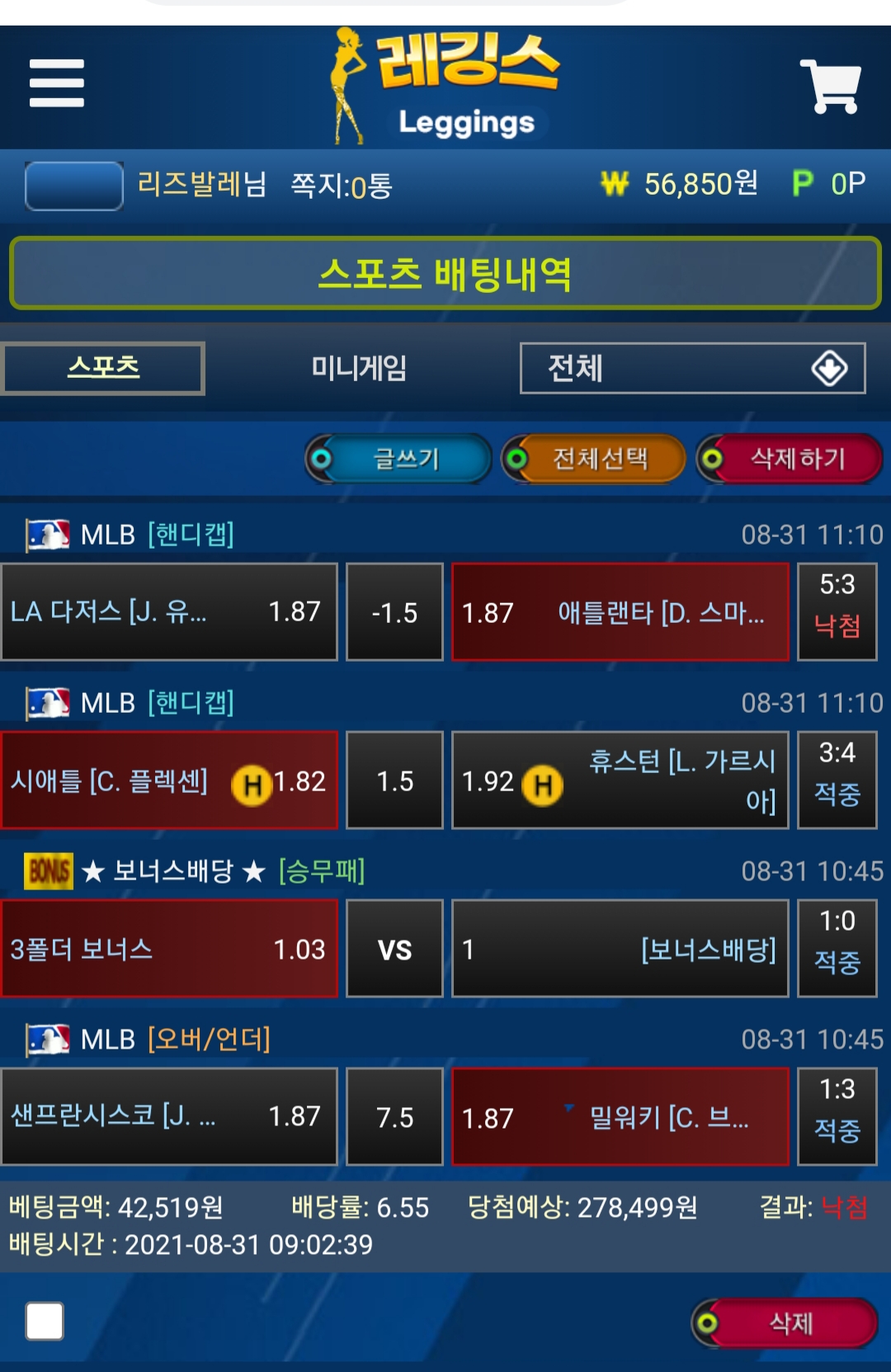This screenshot has height=1372, width=891.
Task: Switch to the 스포츠 tab
Action: pos(103,368)
